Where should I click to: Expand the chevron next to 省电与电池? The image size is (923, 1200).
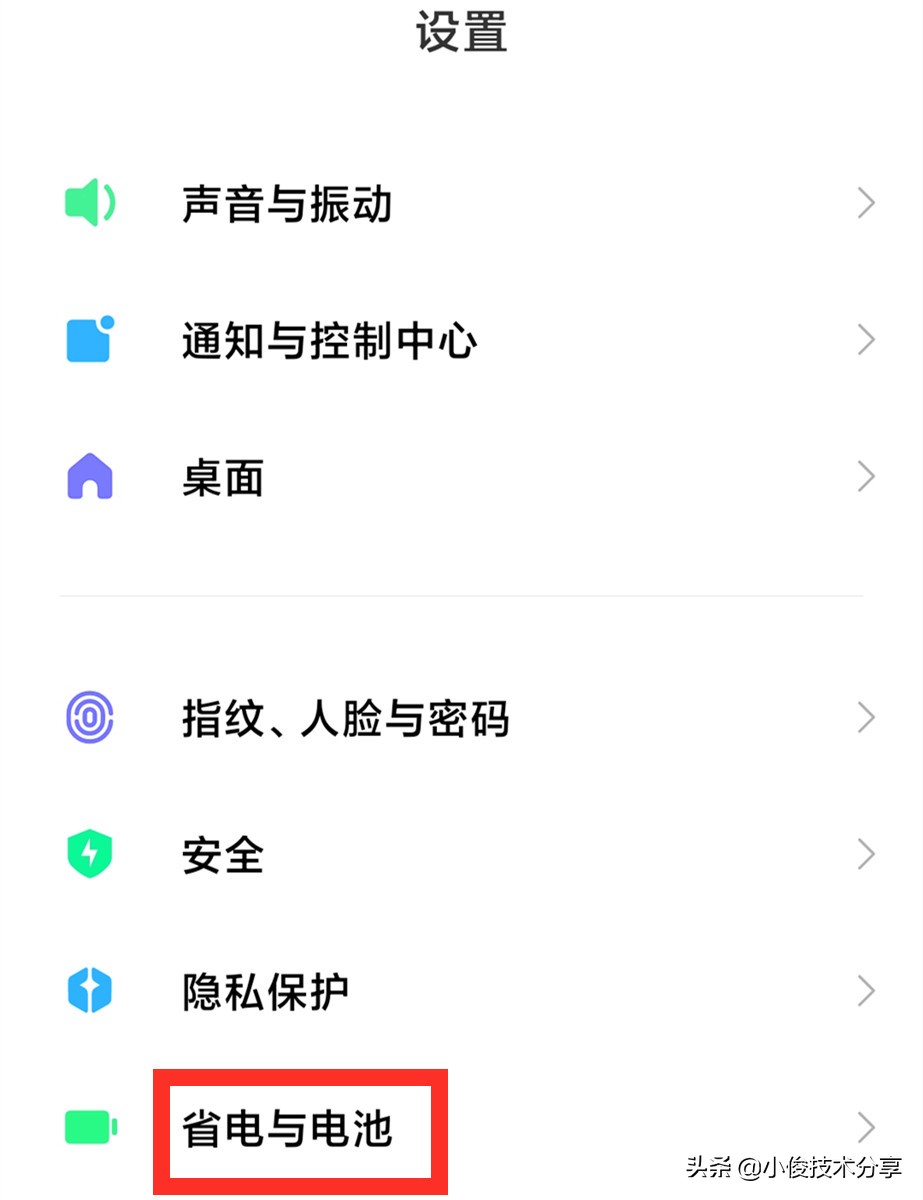[866, 1128]
